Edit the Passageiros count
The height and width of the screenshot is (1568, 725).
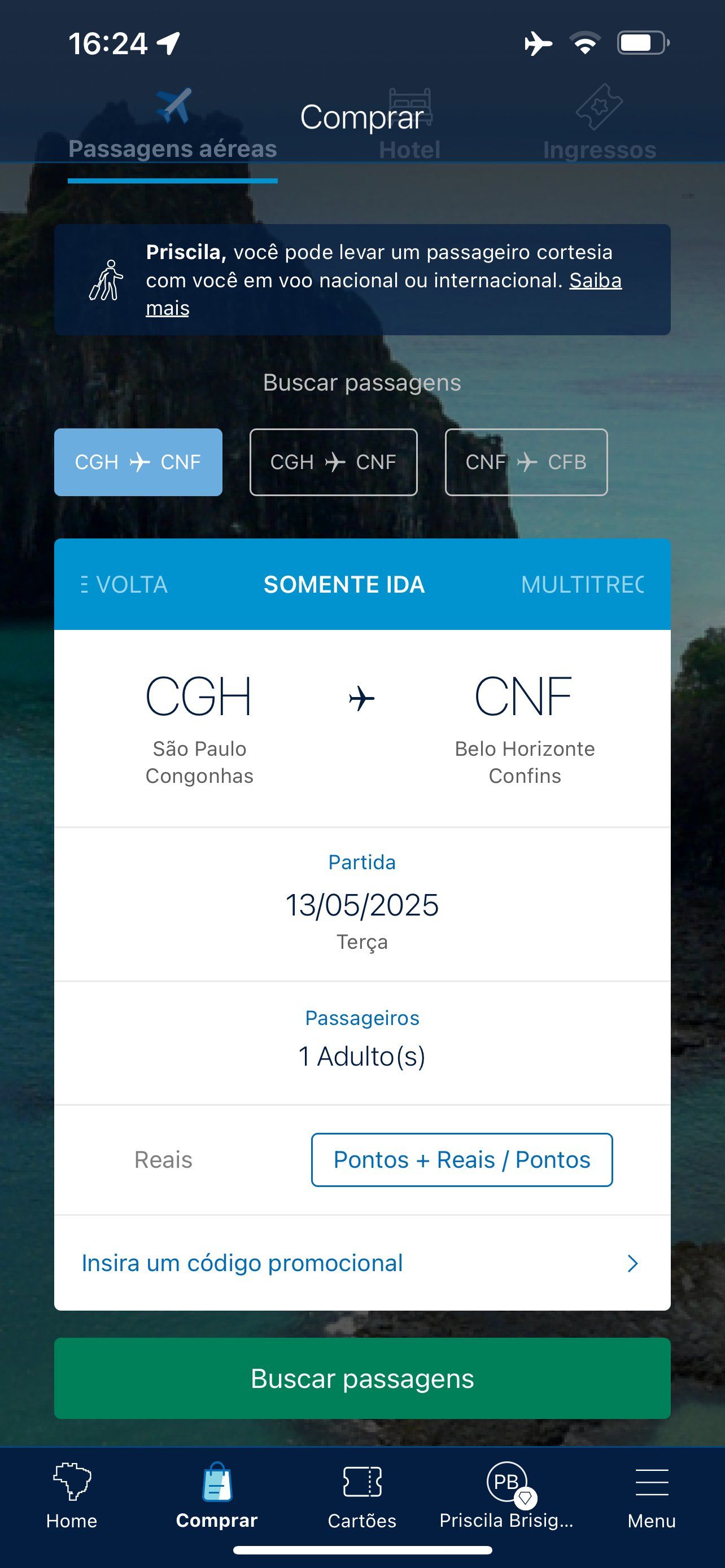362,1043
